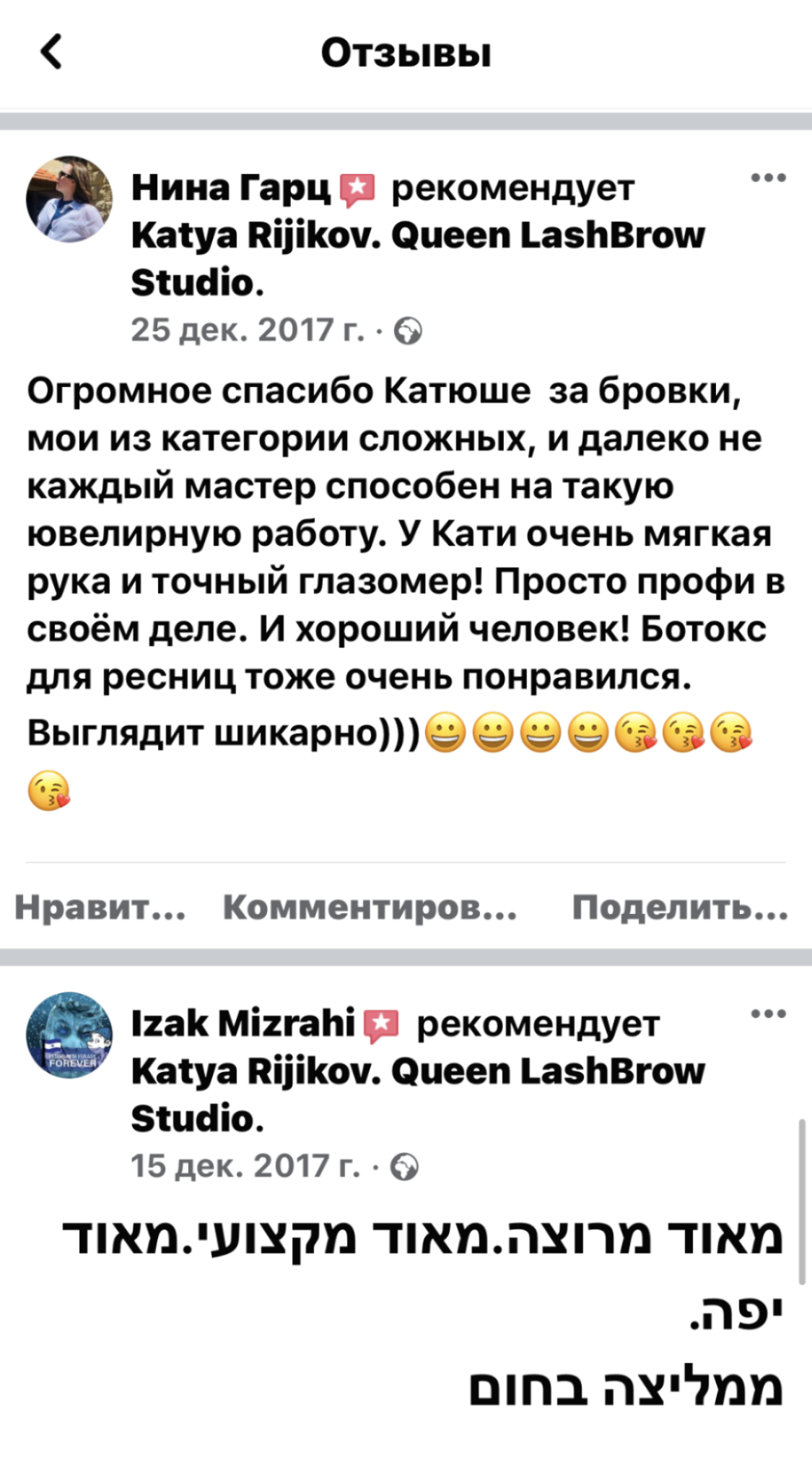812x1462 pixels.
Task: Open Нина Гарц's profile picture
Action: click(x=69, y=199)
